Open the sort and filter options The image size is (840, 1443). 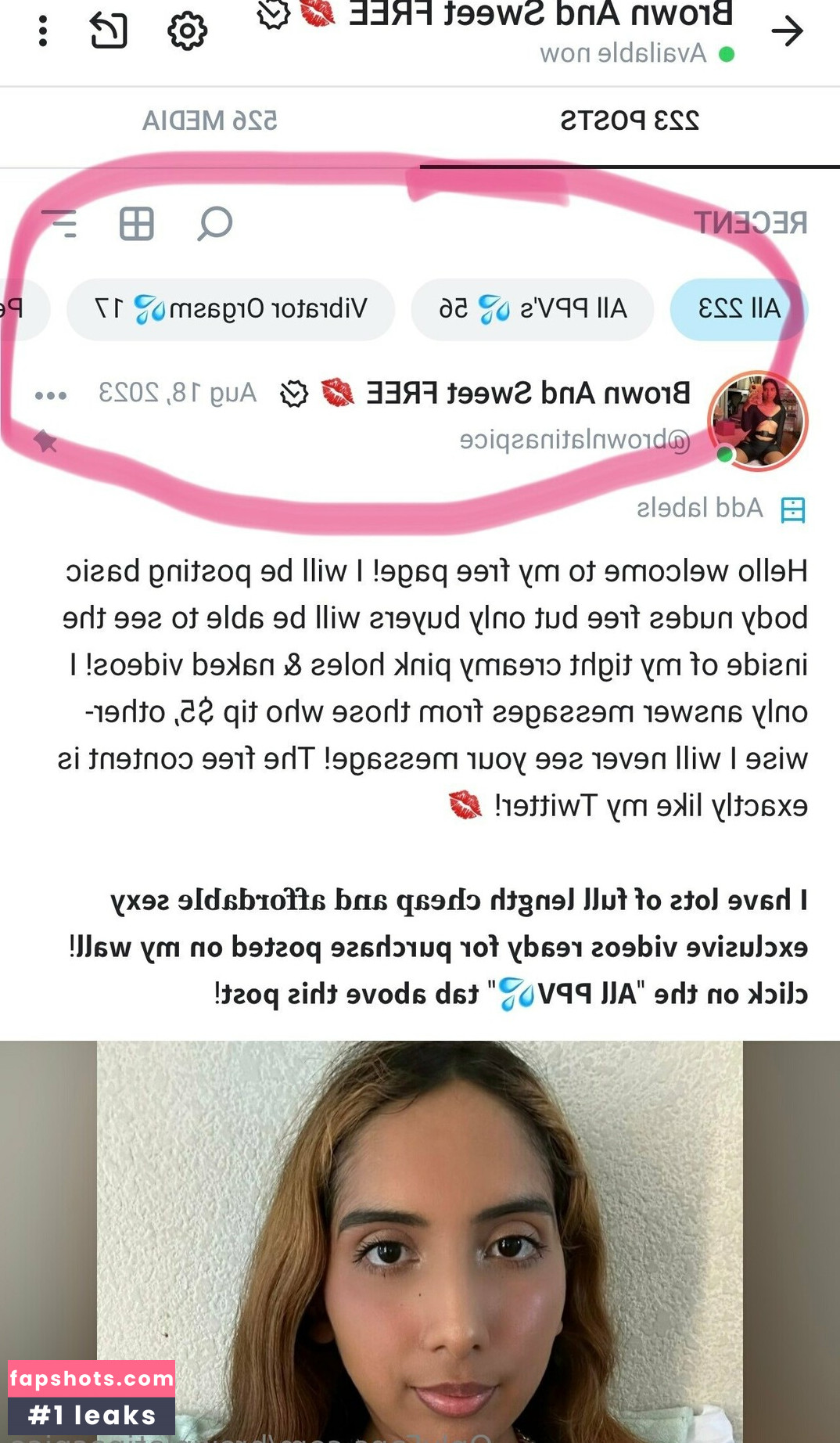[x=60, y=224]
